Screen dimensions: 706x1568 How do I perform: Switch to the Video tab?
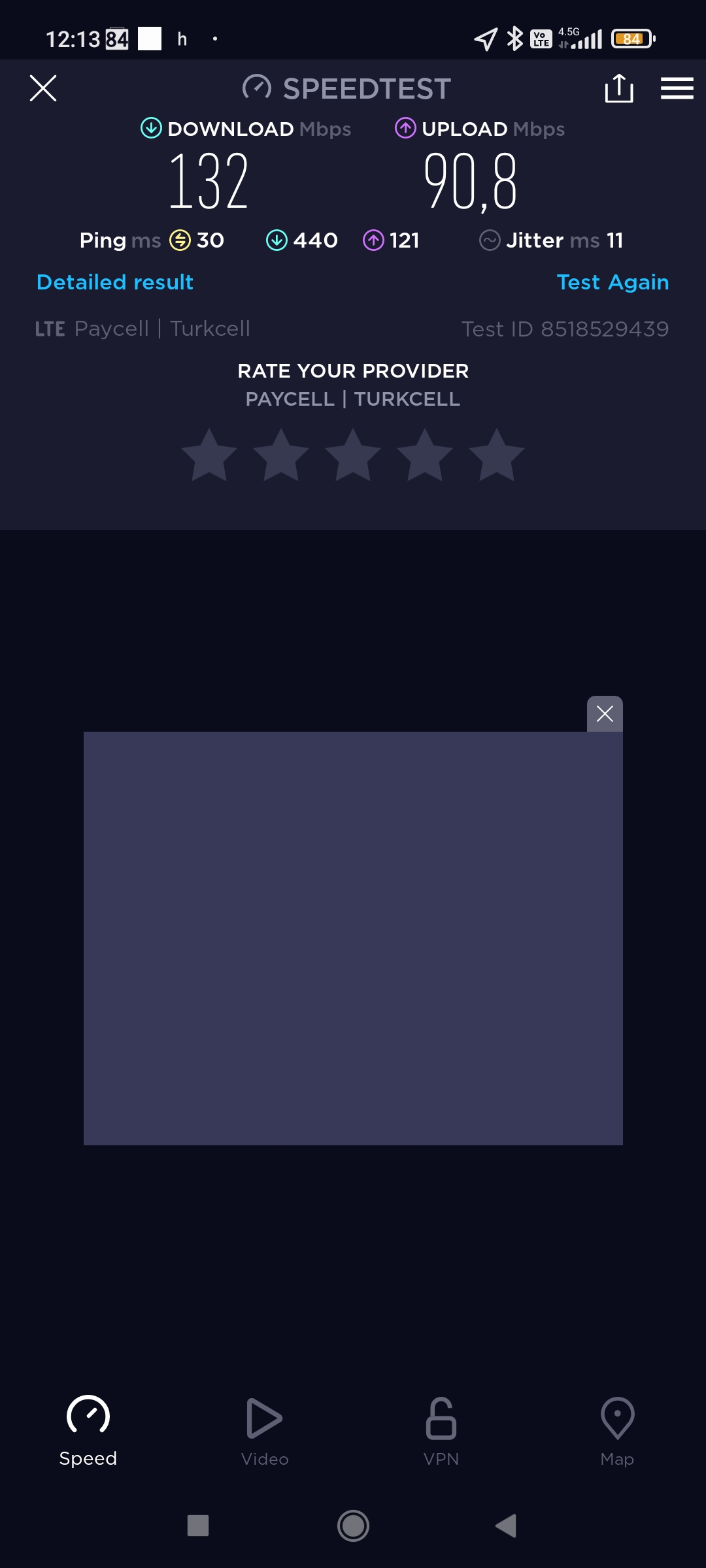(265, 1431)
